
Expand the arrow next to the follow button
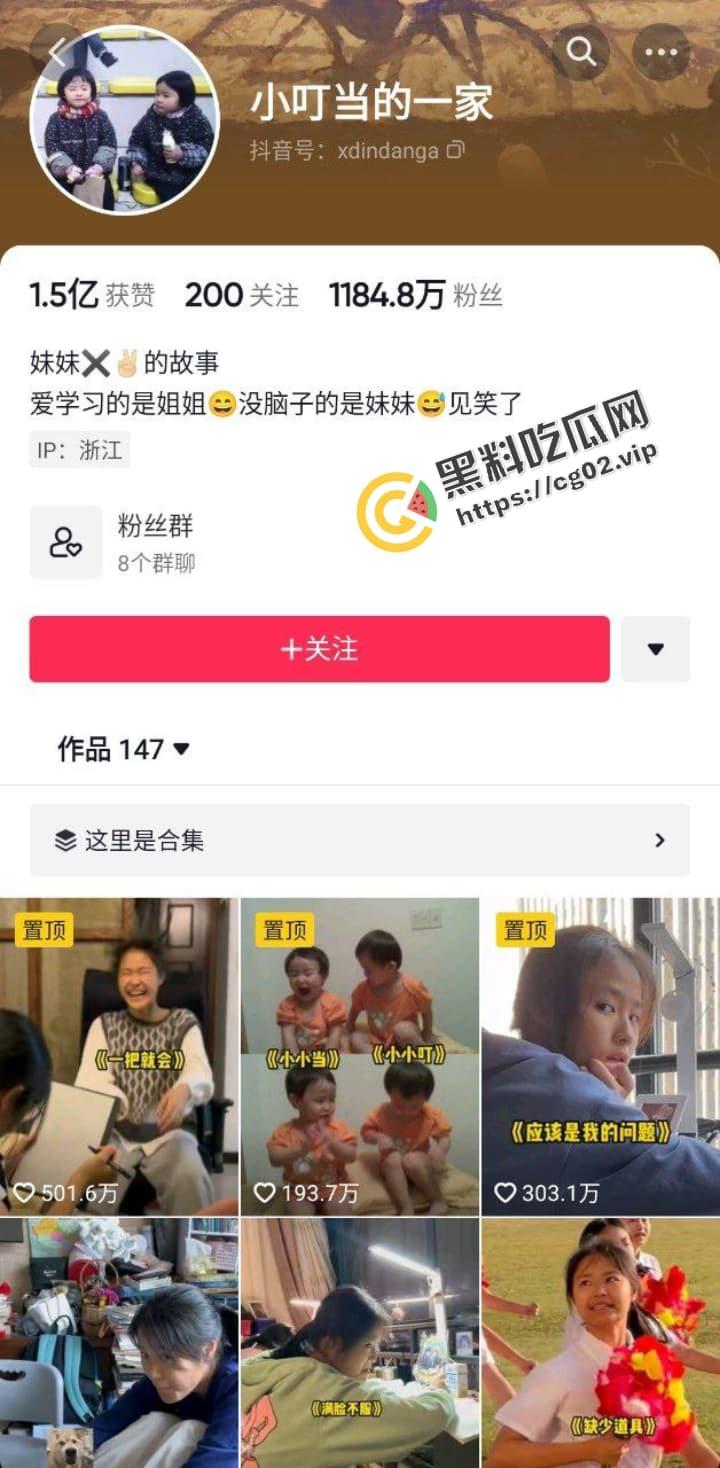pos(655,649)
